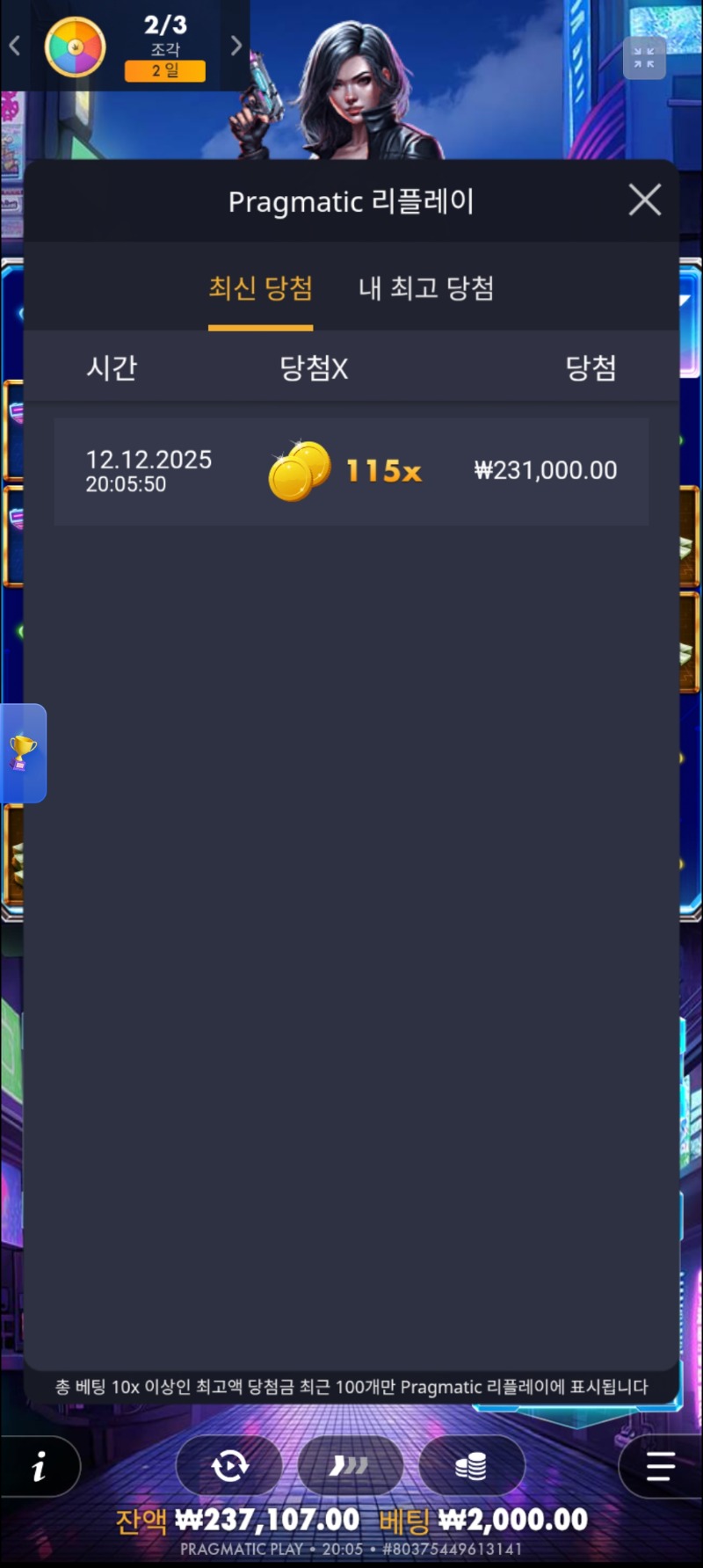Exit fullscreen with the shrink icon
The image size is (703, 1568).
(644, 58)
